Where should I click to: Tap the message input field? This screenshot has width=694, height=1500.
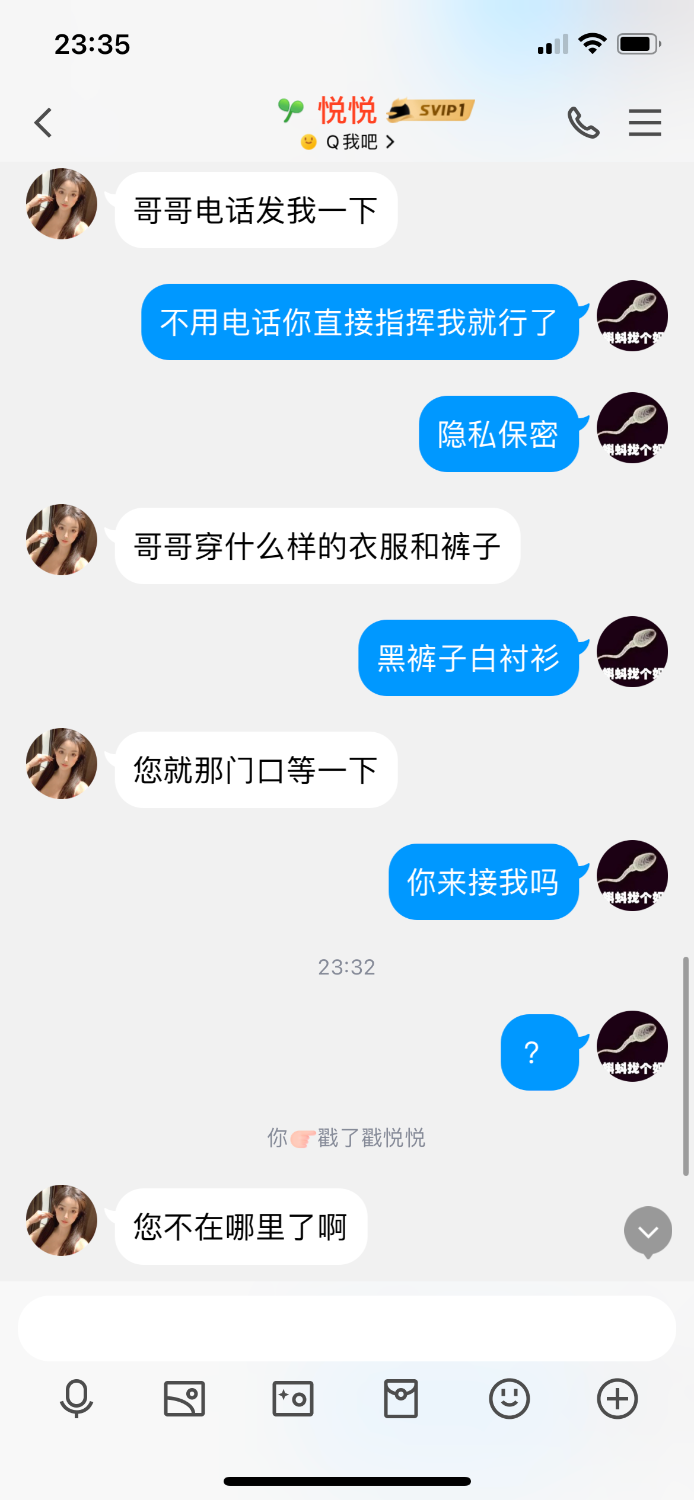point(346,1328)
